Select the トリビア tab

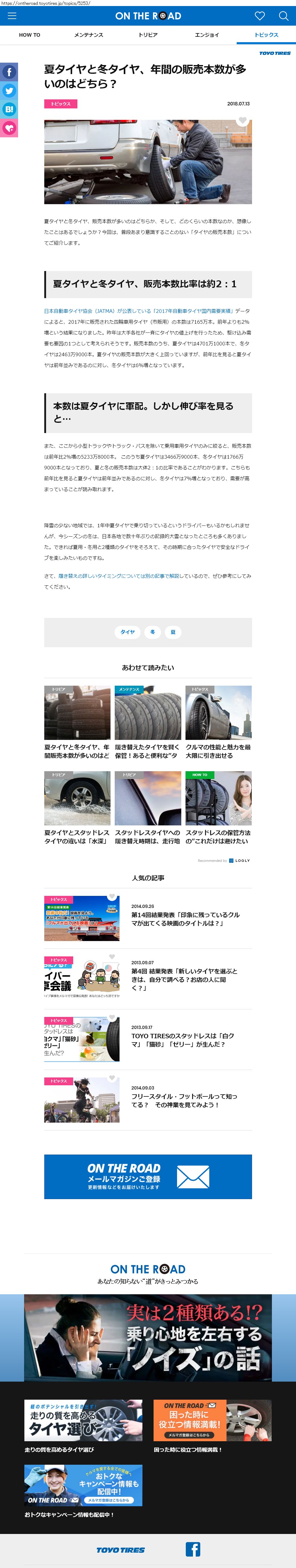[x=148, y=35]
